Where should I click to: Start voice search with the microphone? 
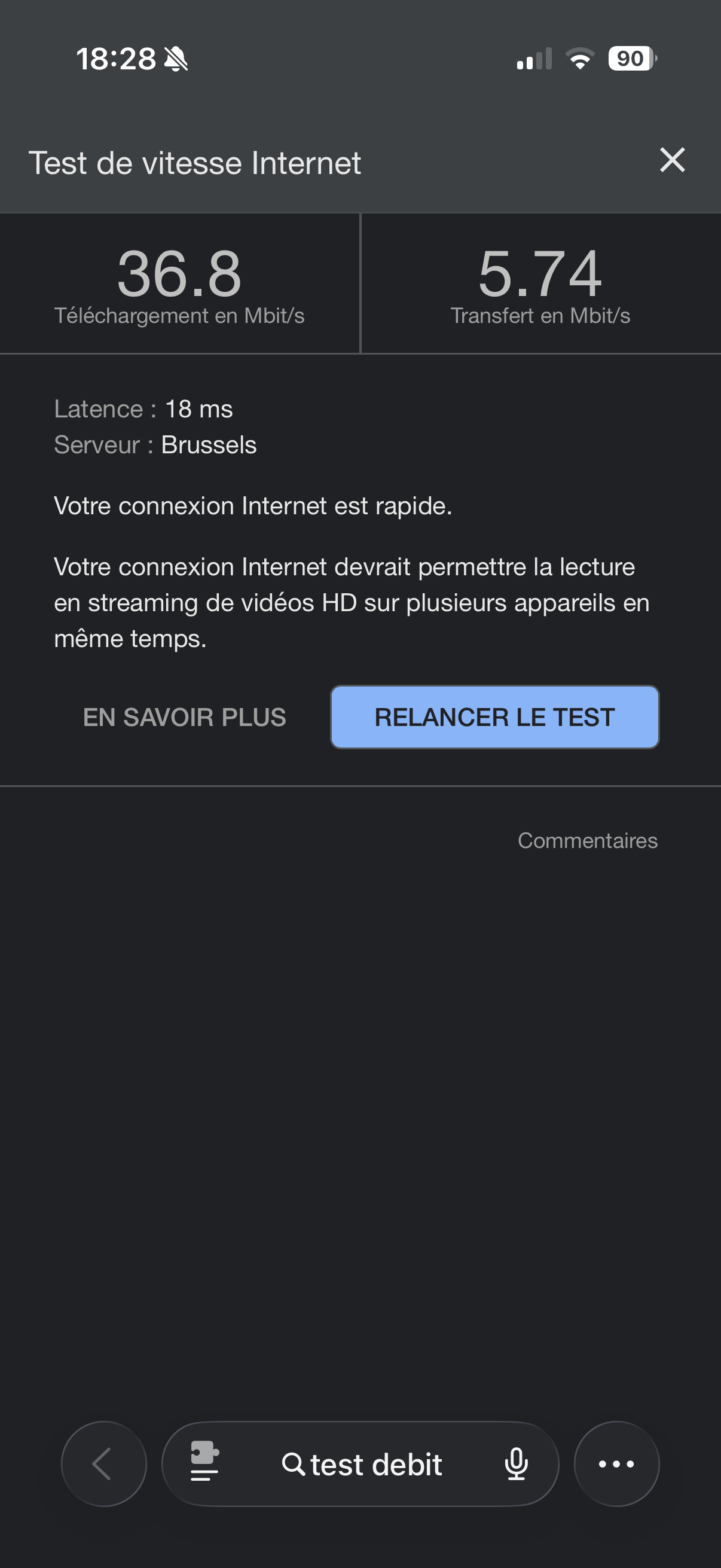point(516,1463)
